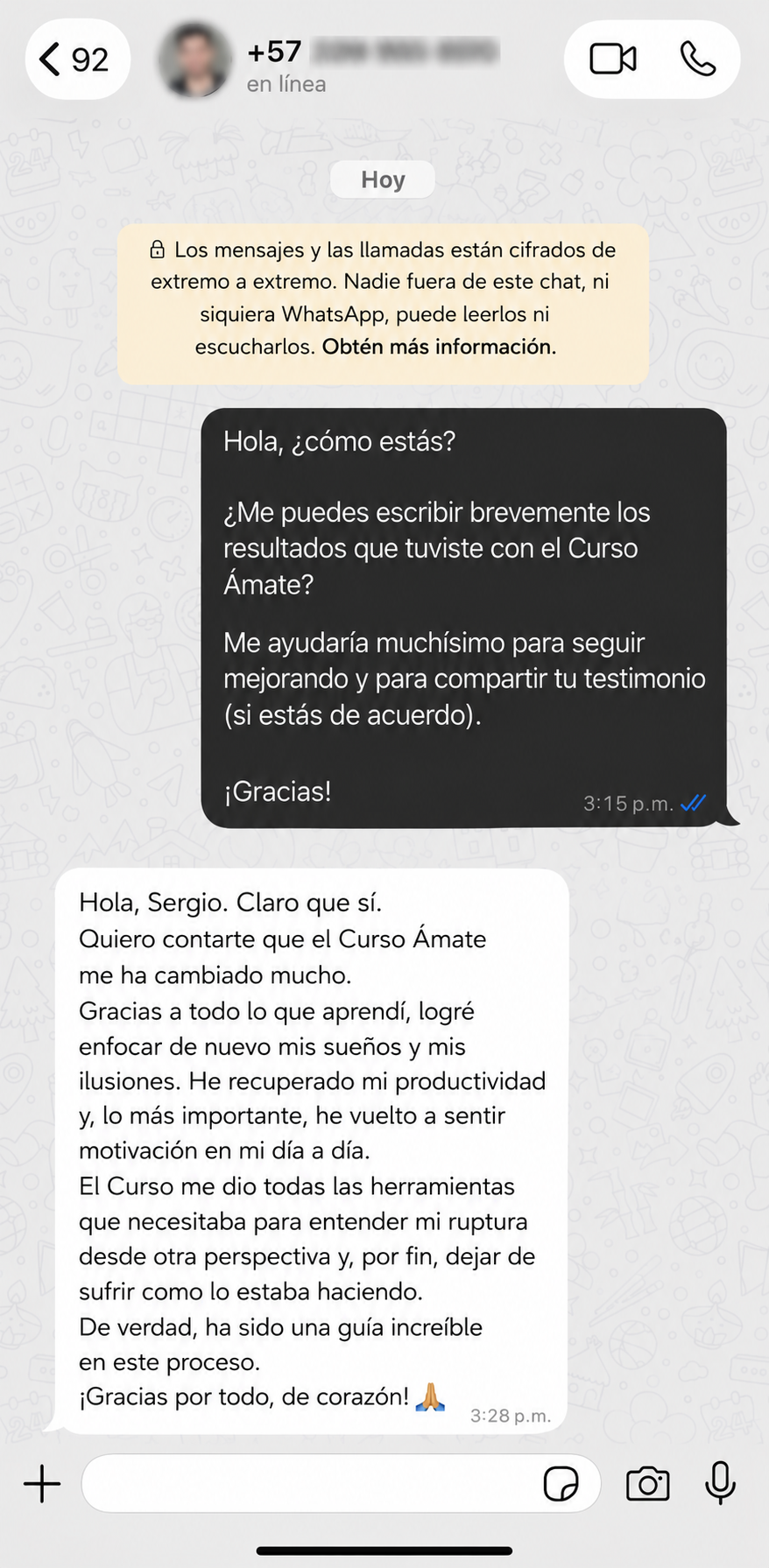
Task: Open the camera to send a photo
Action: click(647, 1484)
